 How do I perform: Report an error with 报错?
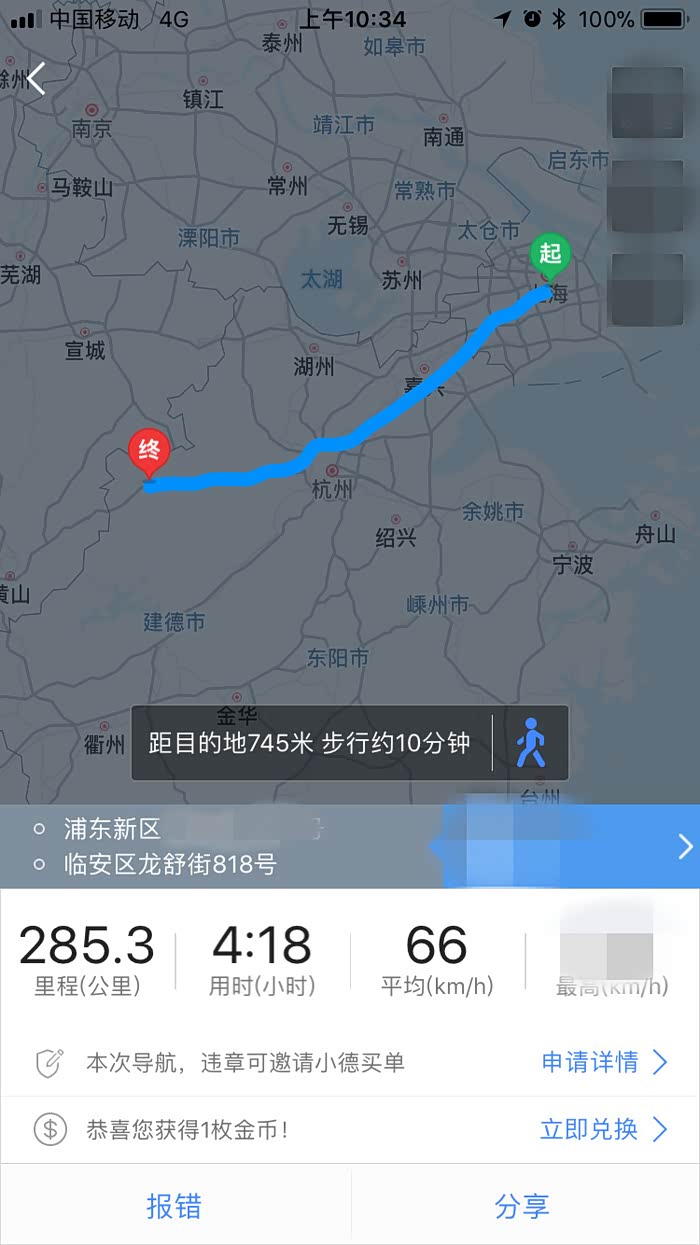pos(174,1206)
